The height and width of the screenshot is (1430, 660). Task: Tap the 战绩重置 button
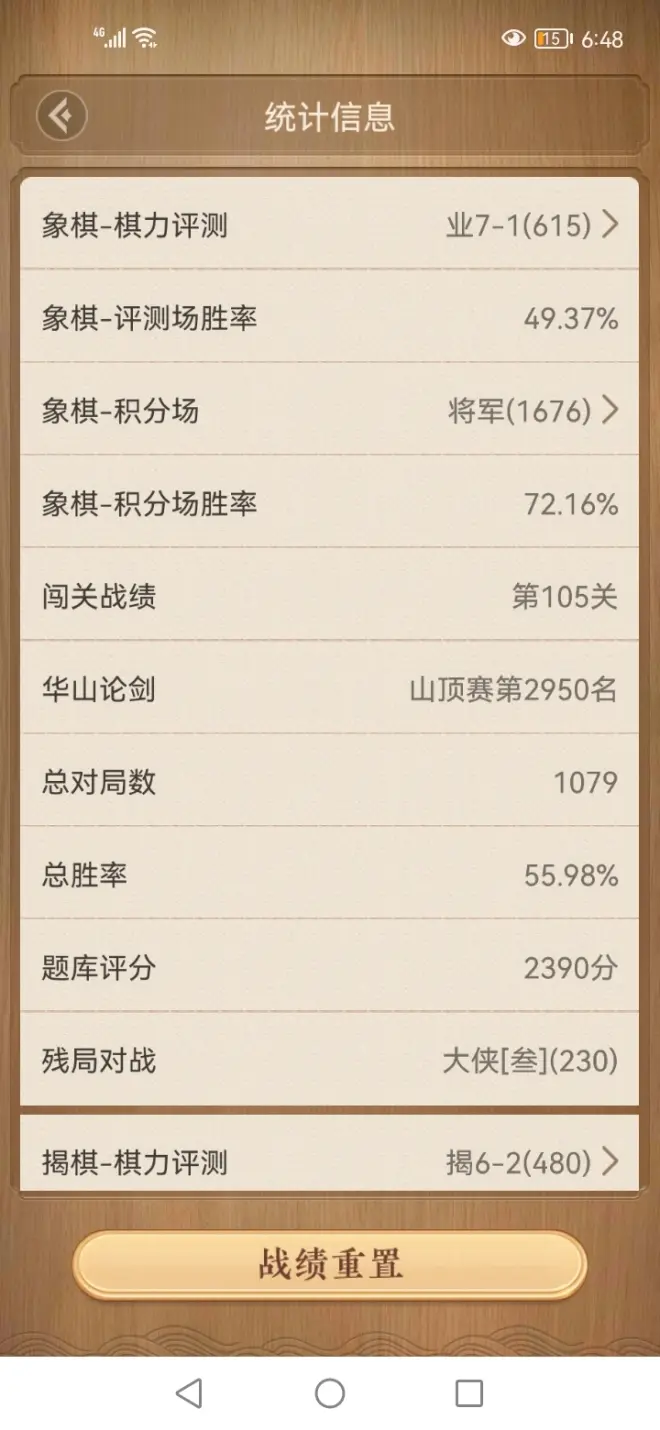330,1264
